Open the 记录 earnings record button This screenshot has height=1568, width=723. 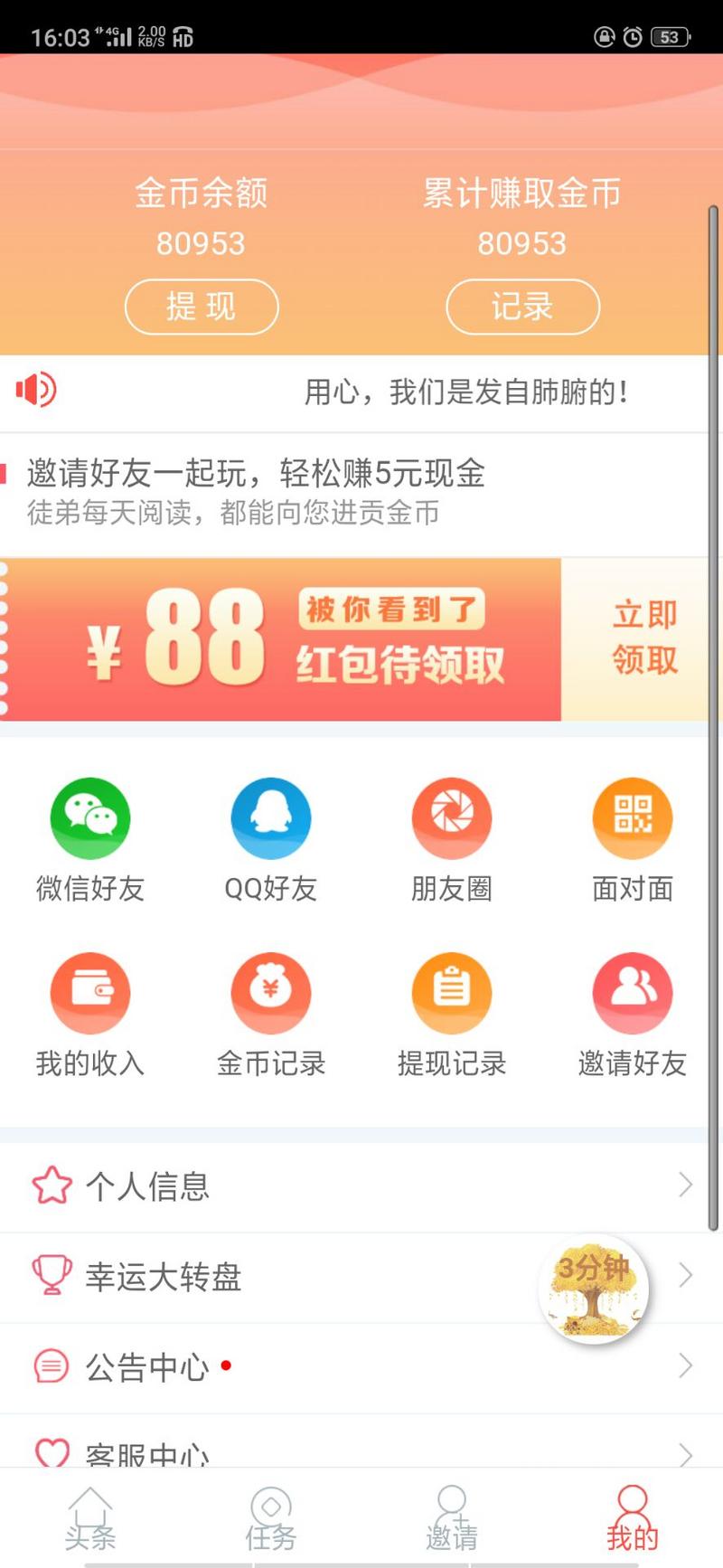coord(522,307)
